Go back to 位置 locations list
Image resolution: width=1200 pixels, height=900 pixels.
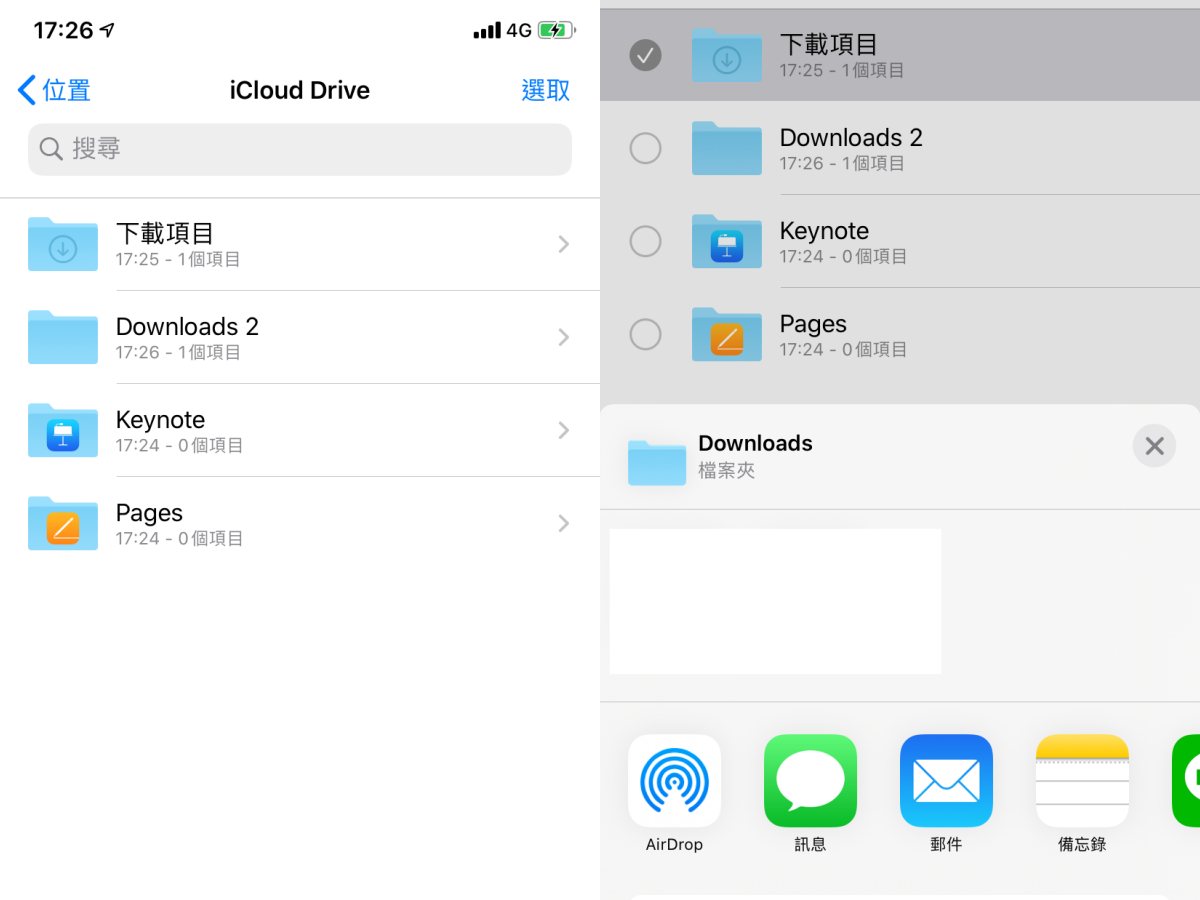(x=55, y=90)
